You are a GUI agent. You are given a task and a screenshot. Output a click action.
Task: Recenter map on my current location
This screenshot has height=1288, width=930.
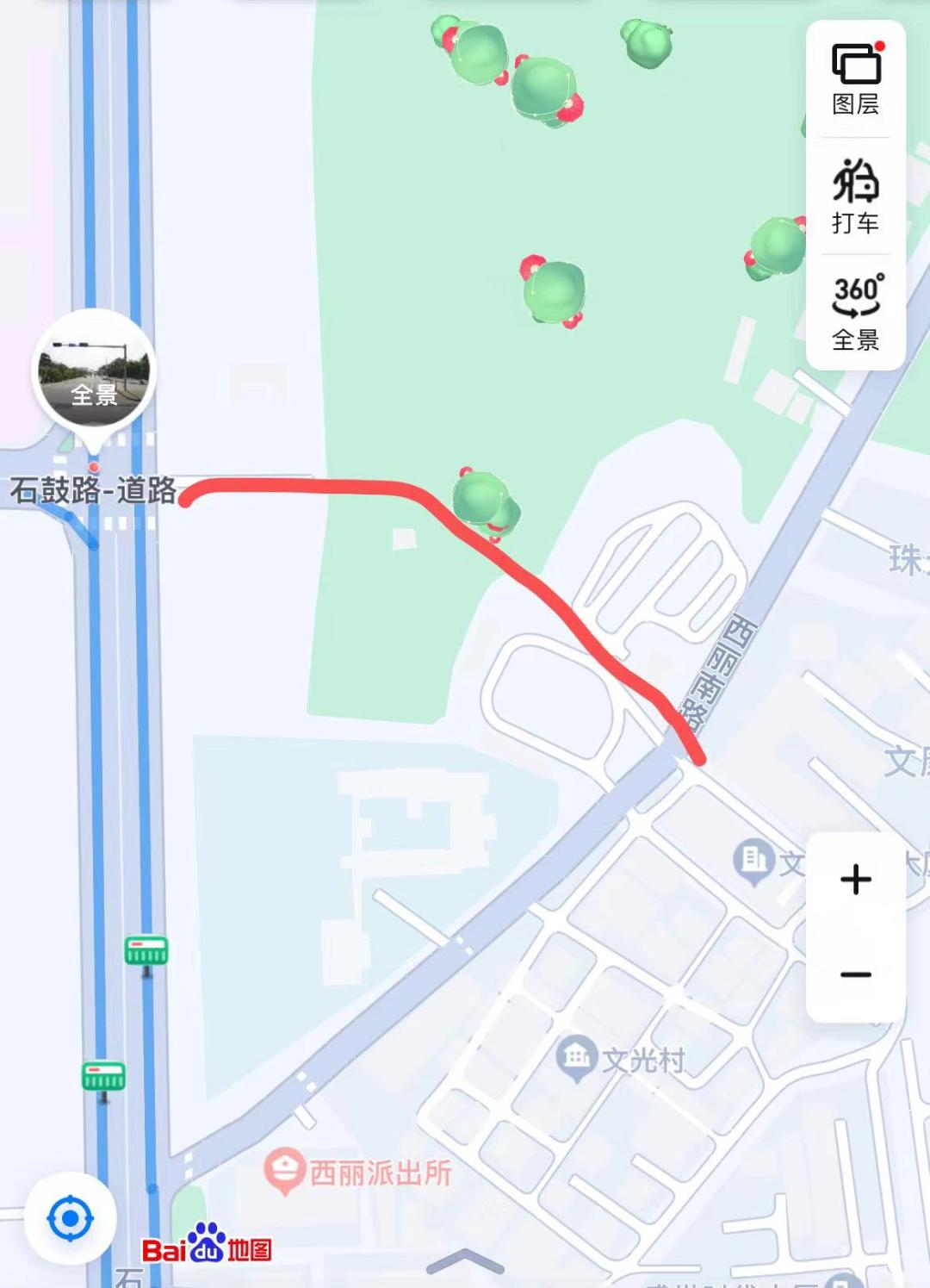(71, 1218)
